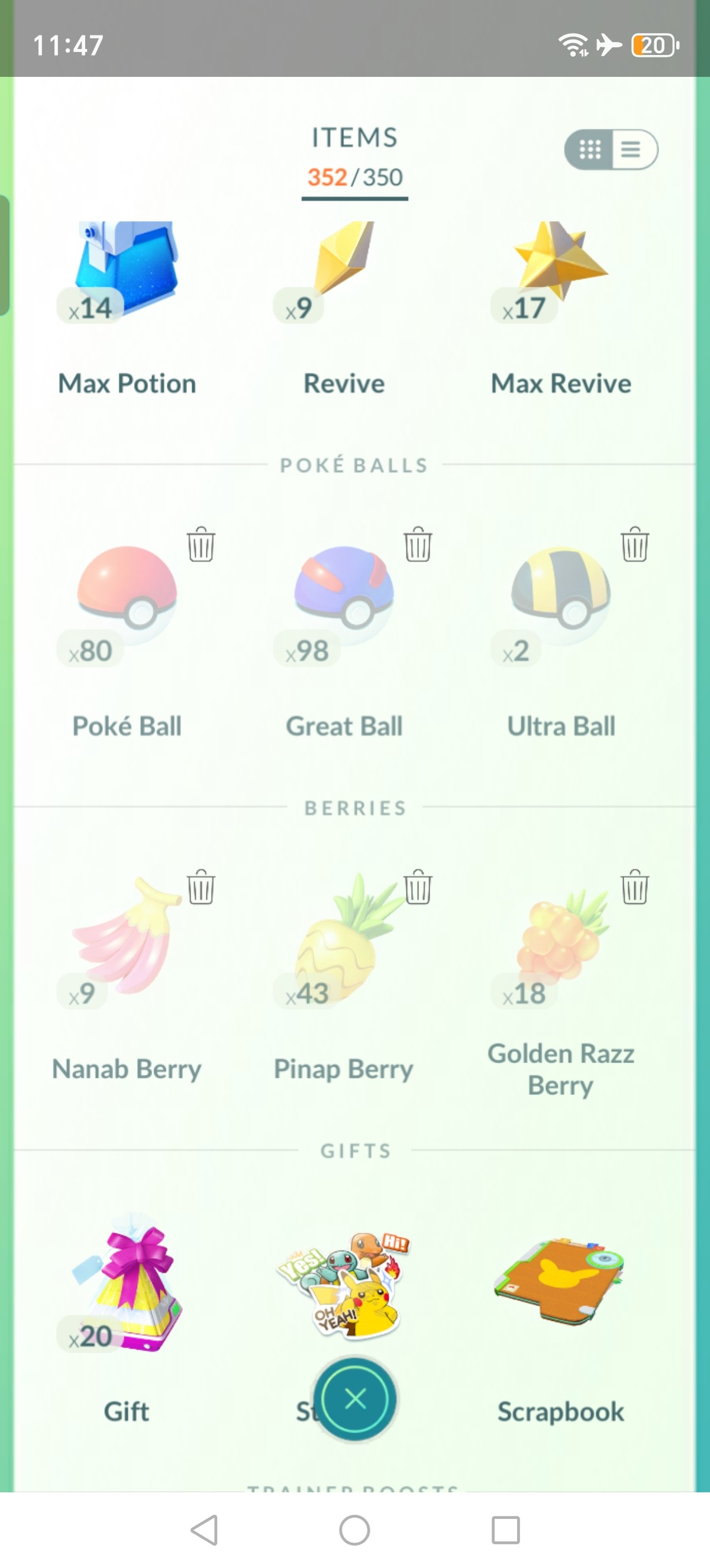The height and width of the screenshot is (1568, 710).
Task: Close the items menu
Action: click(x=355, y=1399)
